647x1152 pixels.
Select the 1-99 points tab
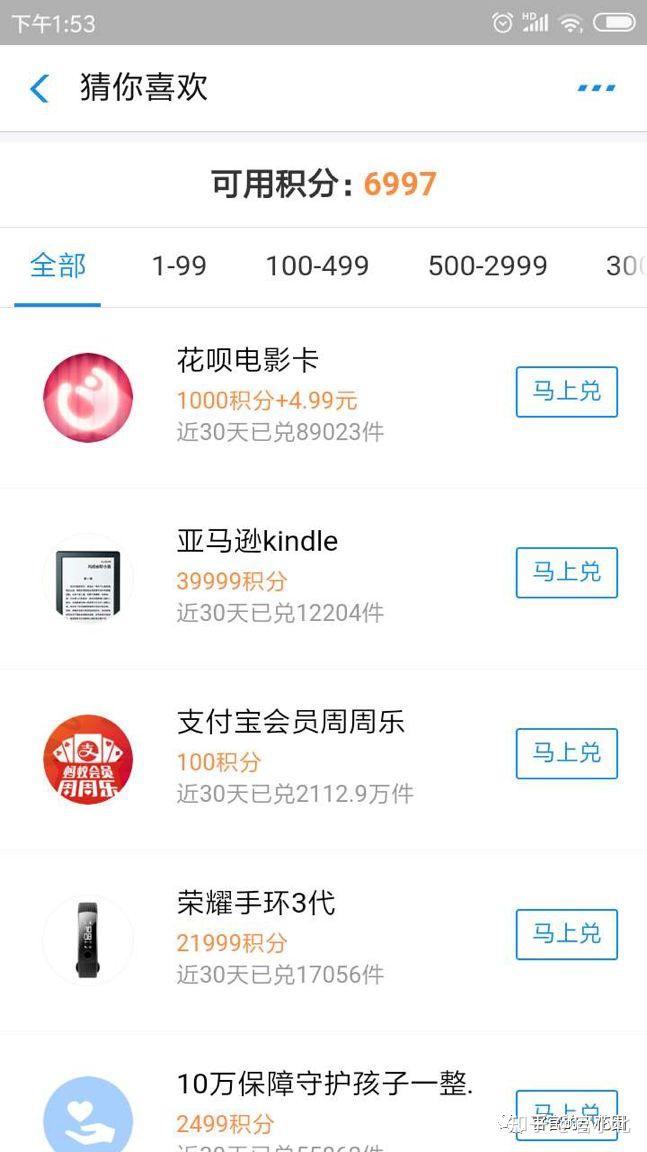pyautogui.click(x=179, y=266)
